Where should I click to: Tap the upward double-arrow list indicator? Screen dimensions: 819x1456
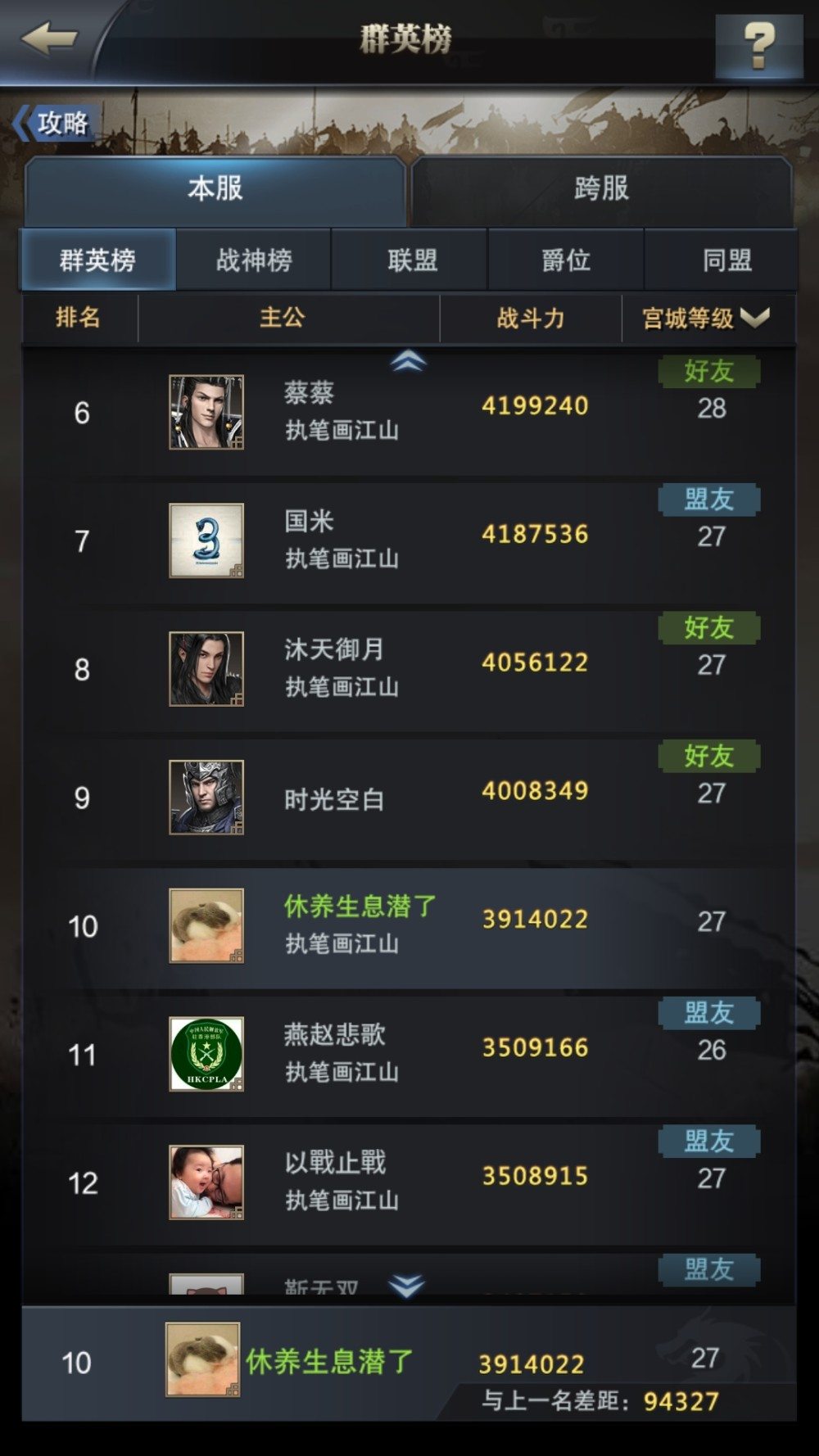[x=407, y=360]
